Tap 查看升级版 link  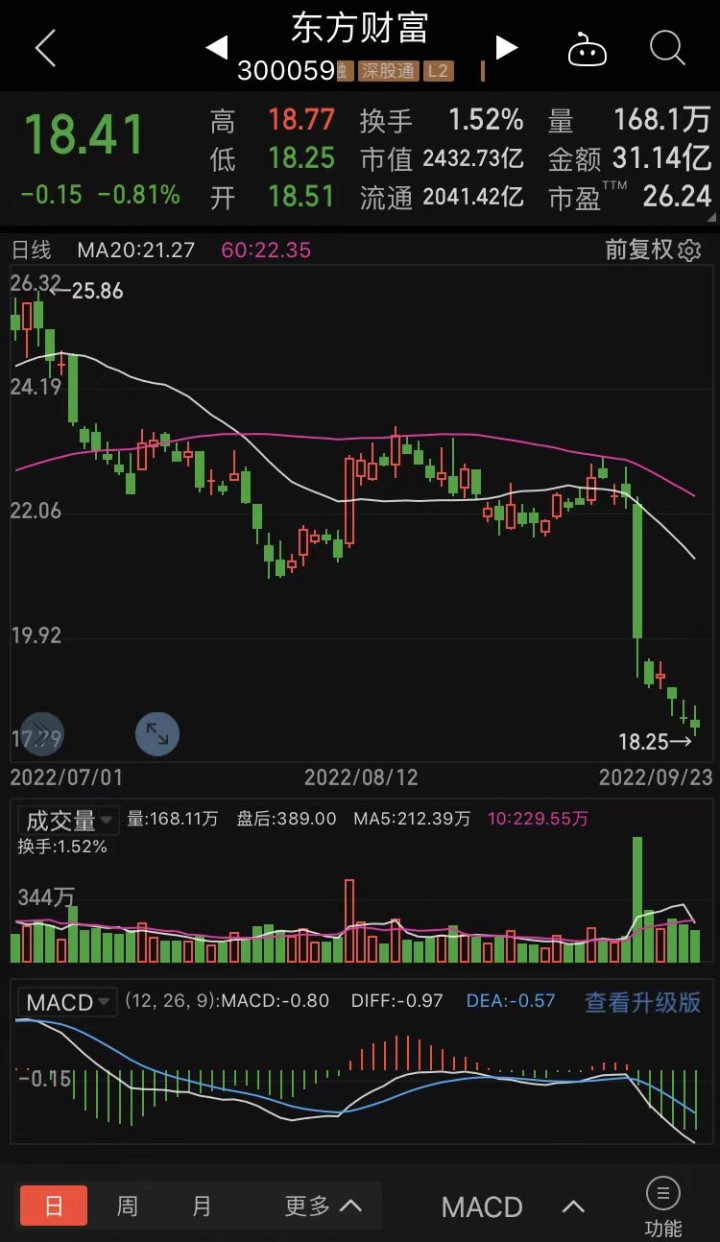coord(643,1001)
